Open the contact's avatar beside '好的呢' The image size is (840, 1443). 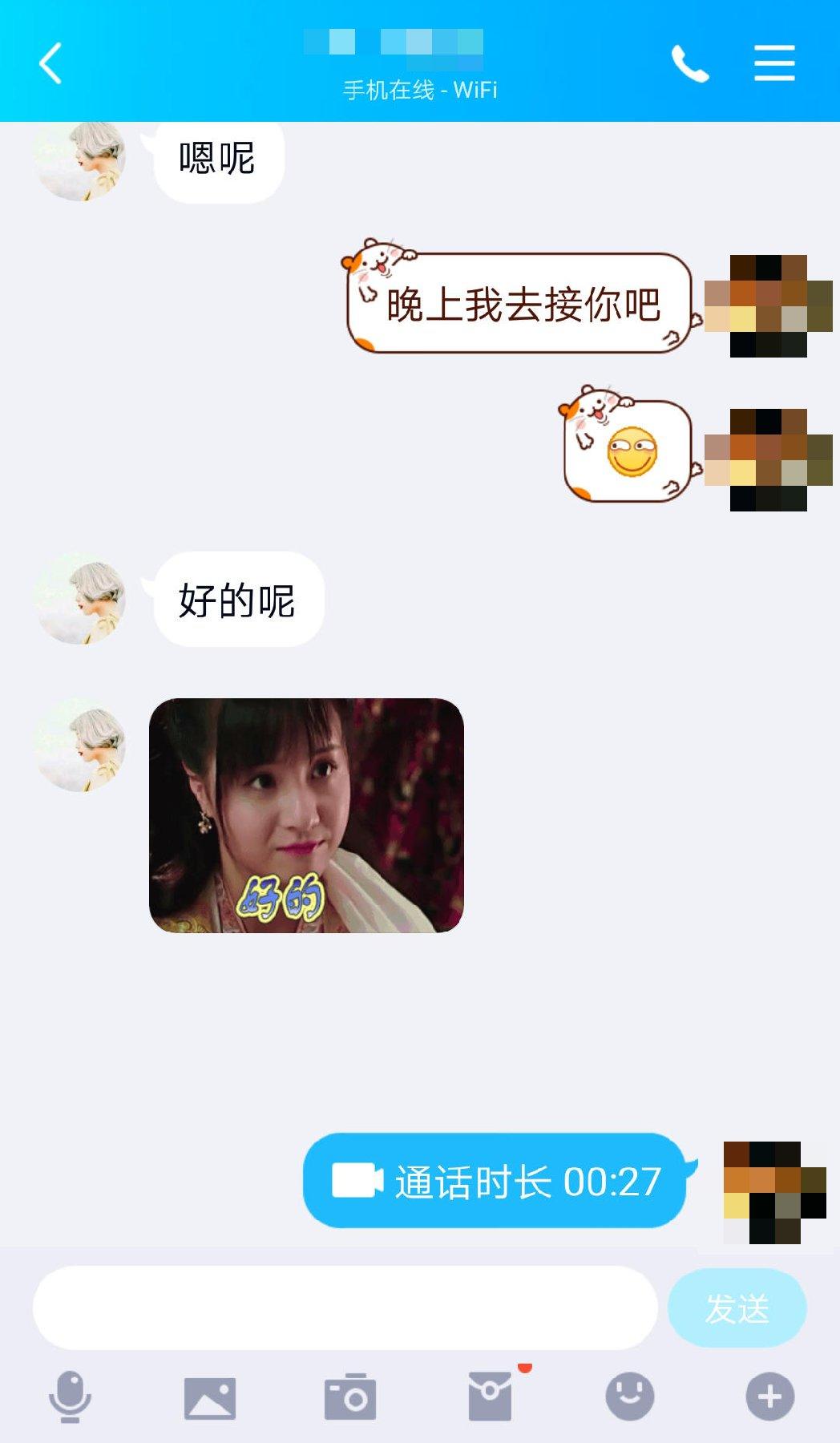(80, 598)
